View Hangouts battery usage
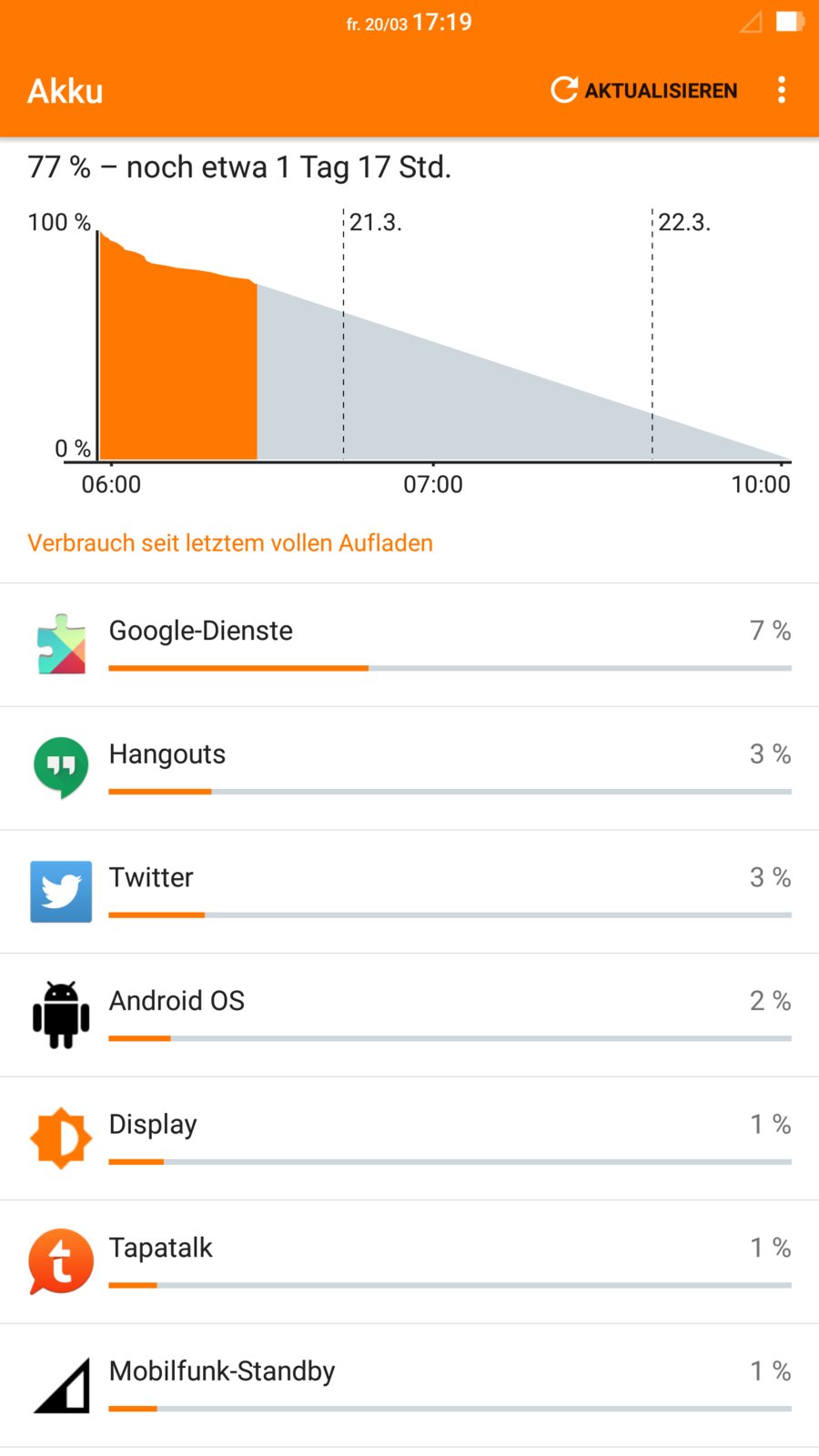 click(x=409, y=768)
